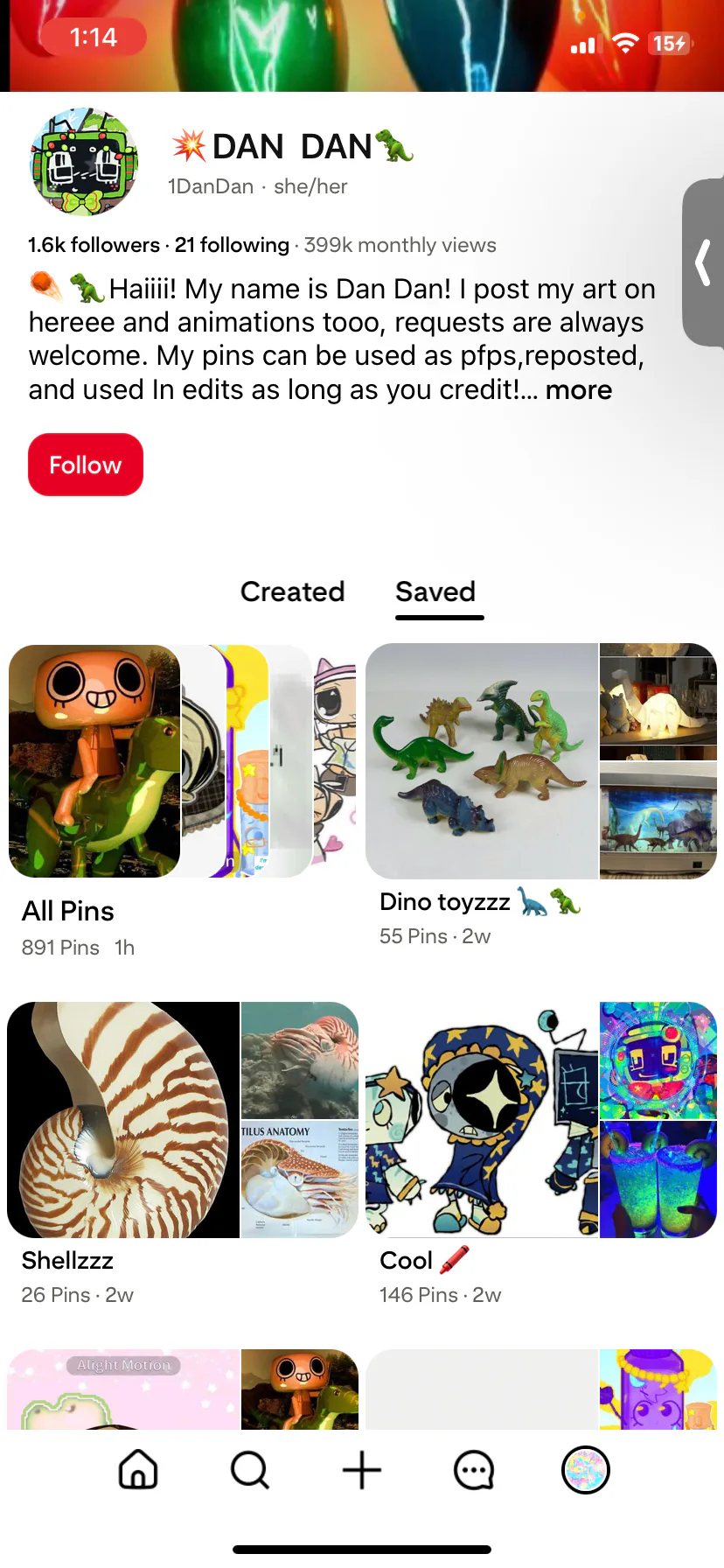This screenshot has width=724, height=1568.
Task: Expand bio with the more link
Action: (578, 389)
